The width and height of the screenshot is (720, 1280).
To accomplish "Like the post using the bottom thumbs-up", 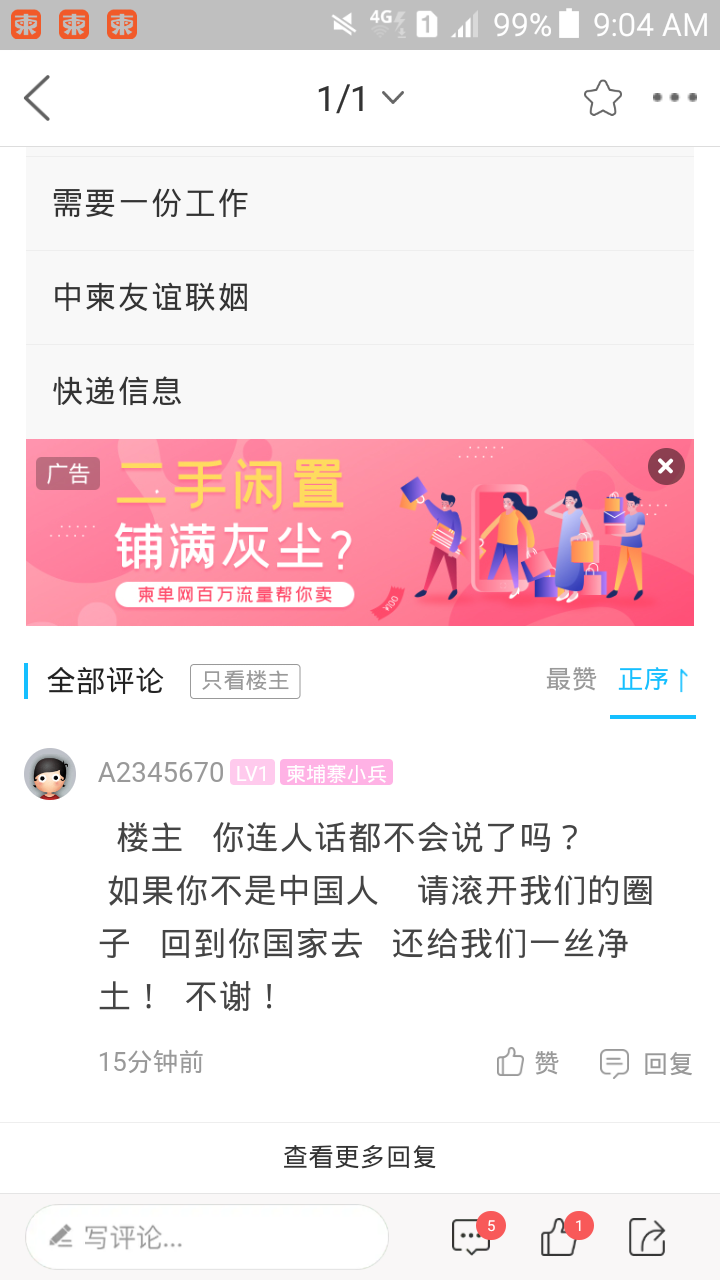I will [x=560, y=1237].
